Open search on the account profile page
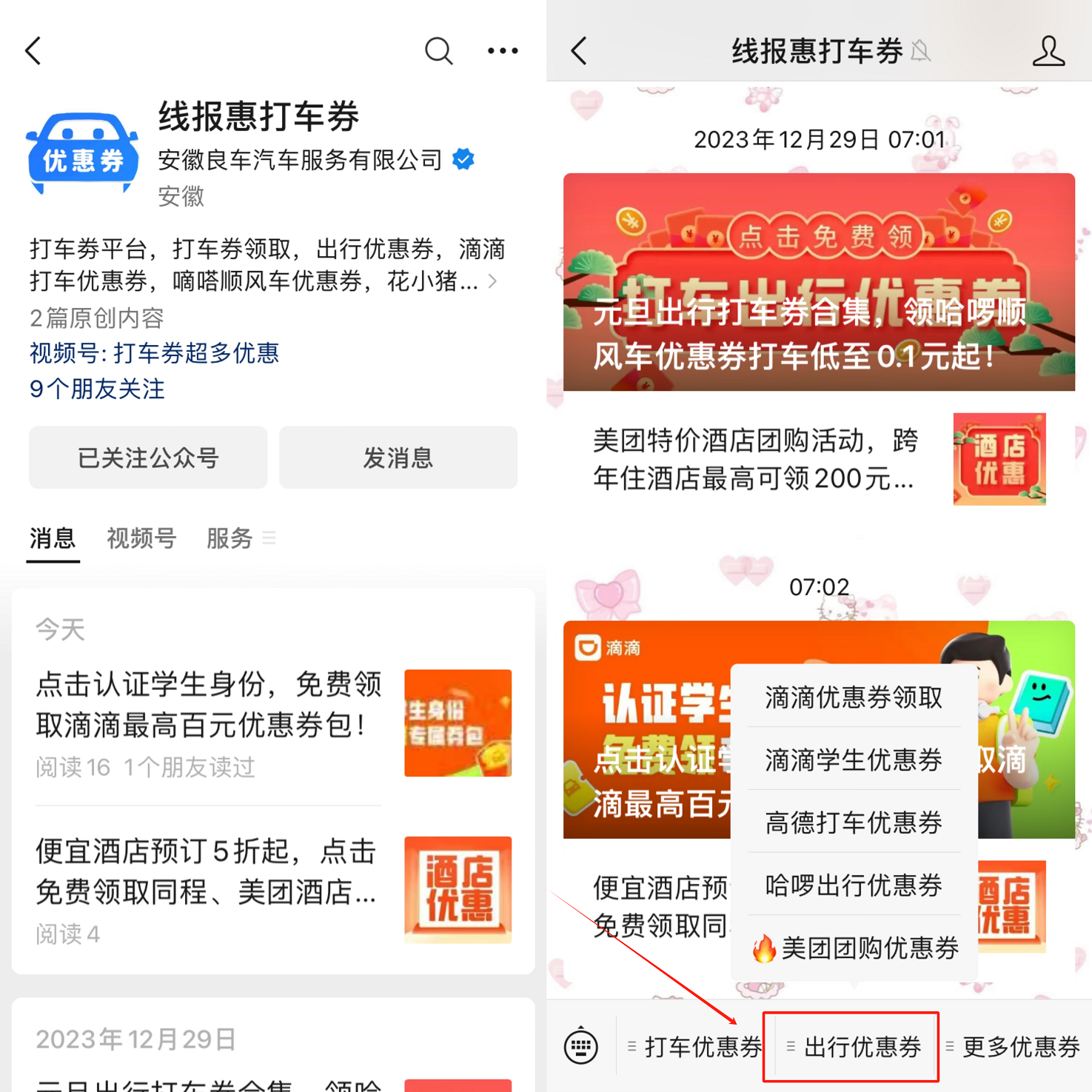The width and height of the screenshot is (1092, 1092). coord(438,51)
